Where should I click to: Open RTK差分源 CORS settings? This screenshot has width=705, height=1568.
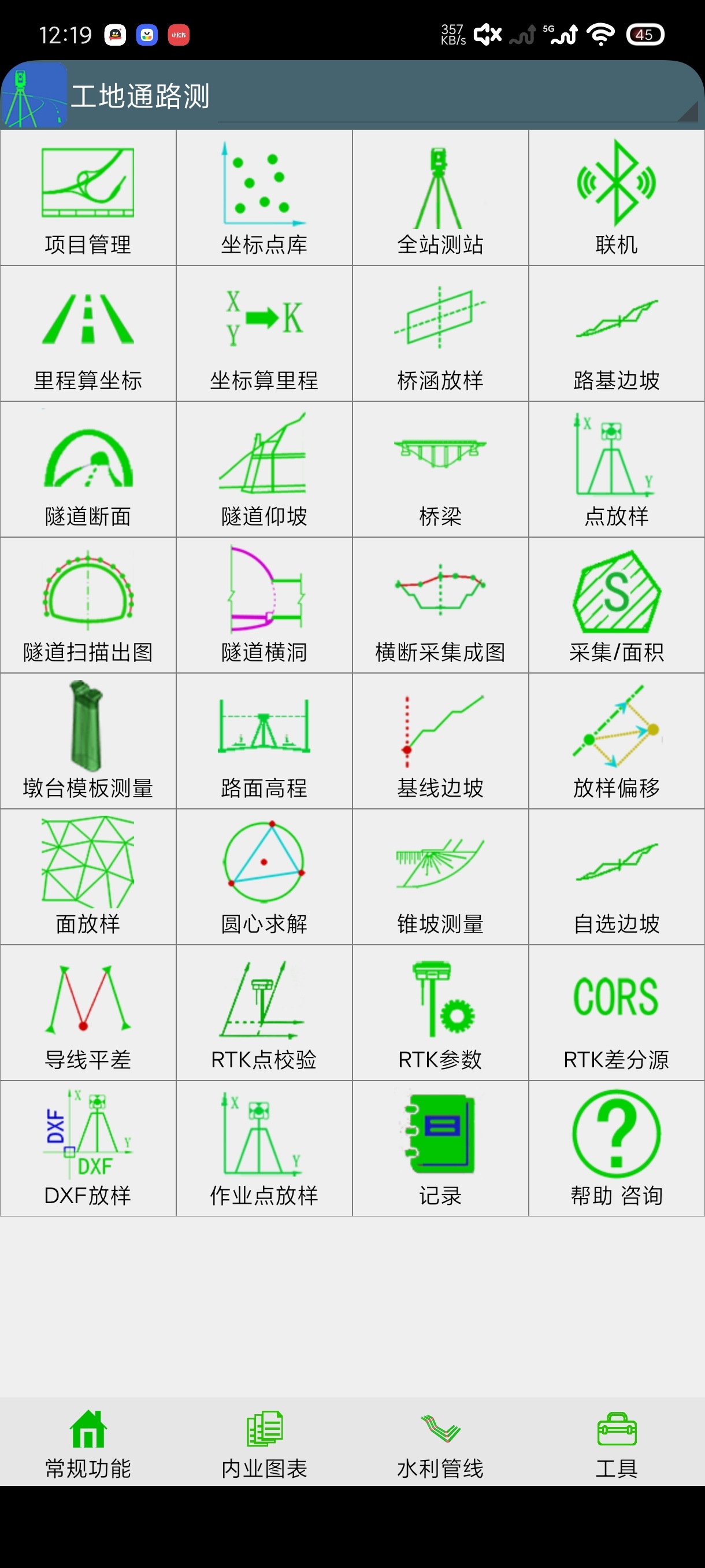pyautogui.click(x=617, y=1014)
